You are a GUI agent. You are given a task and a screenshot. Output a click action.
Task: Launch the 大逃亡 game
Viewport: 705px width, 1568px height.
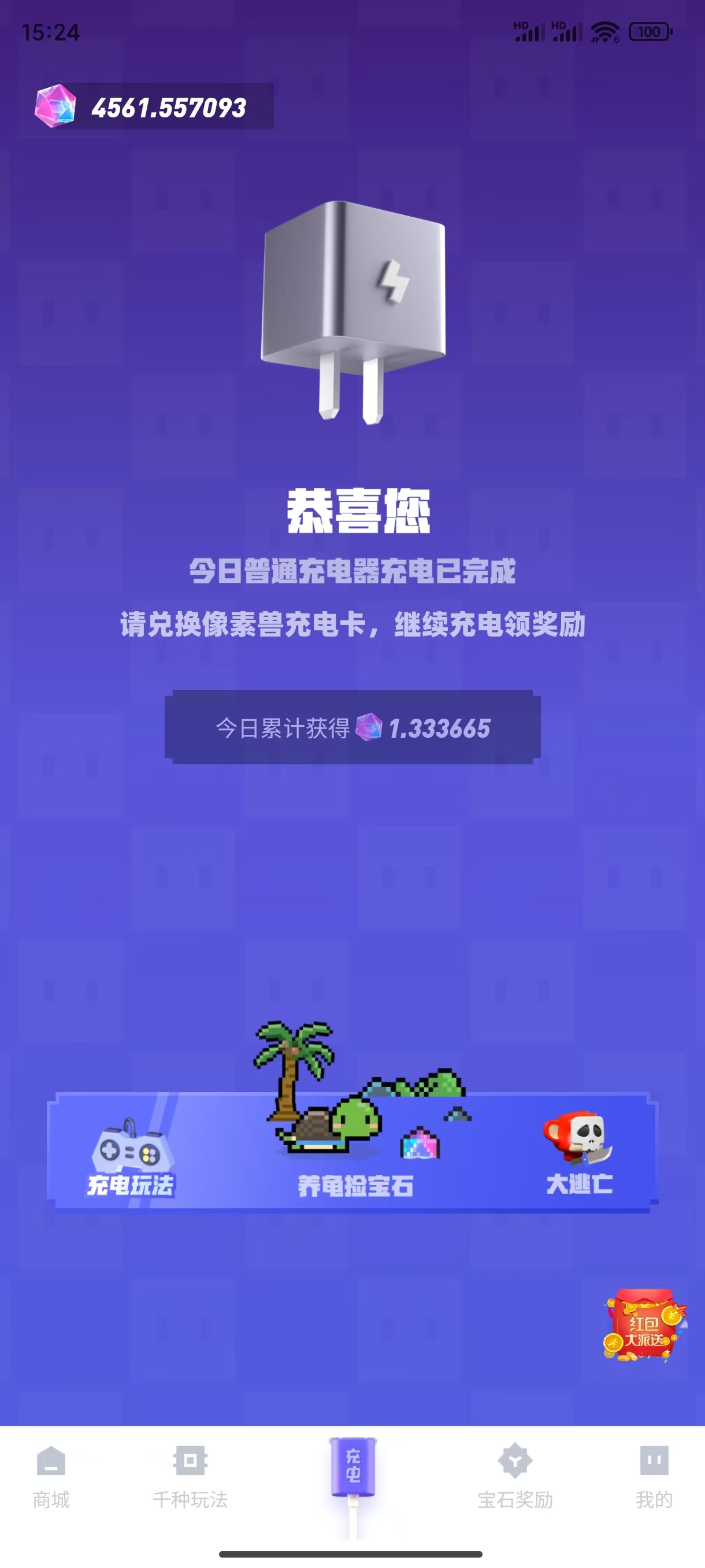click(x=578, y=1154)
